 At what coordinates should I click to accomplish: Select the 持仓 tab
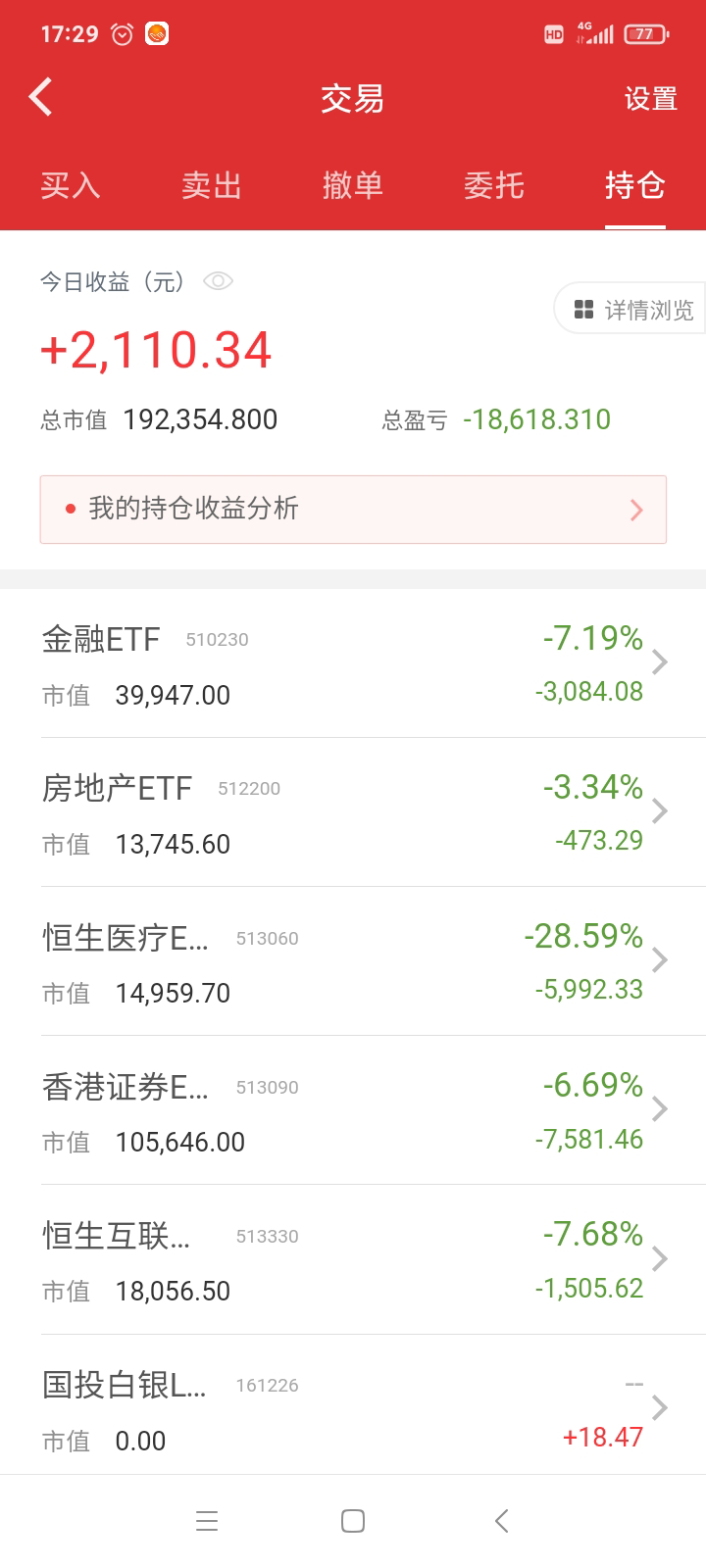[x=634, y=185]
